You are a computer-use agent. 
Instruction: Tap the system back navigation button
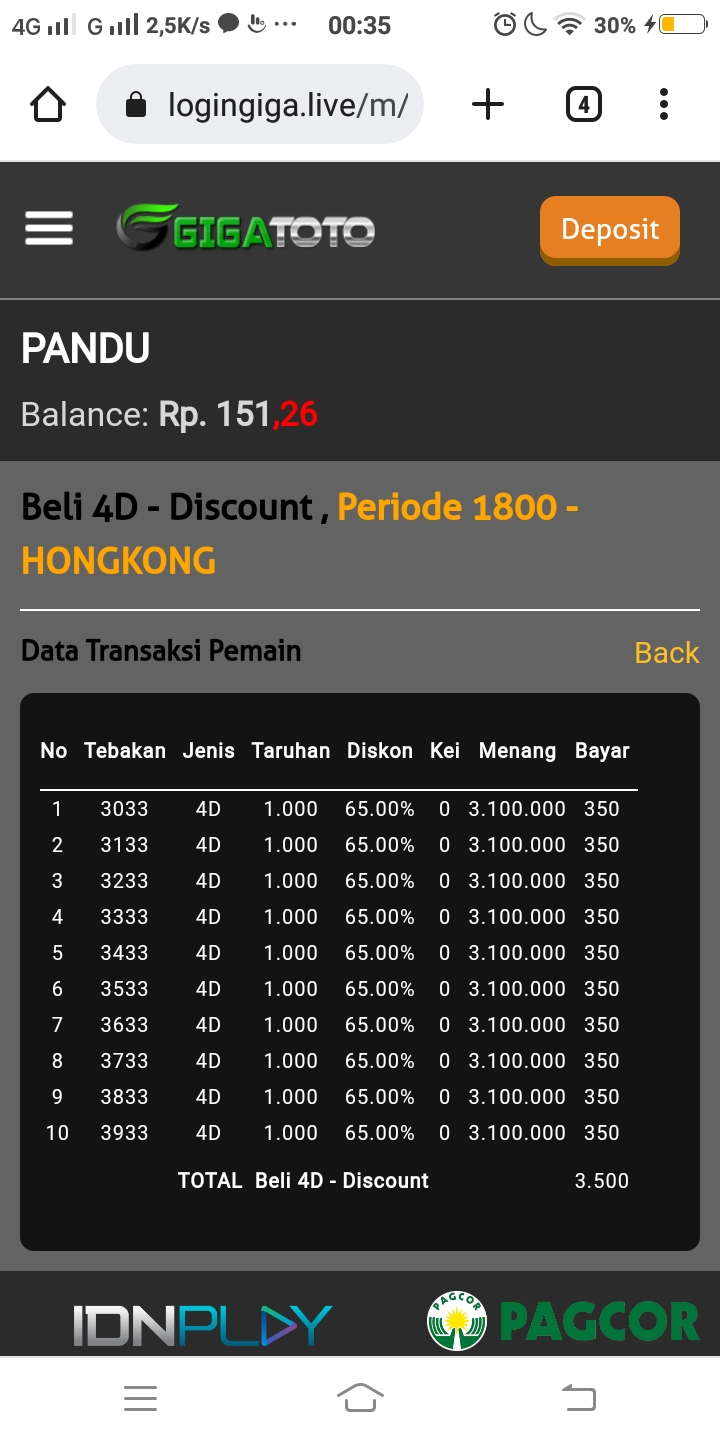coord(579,1397)
